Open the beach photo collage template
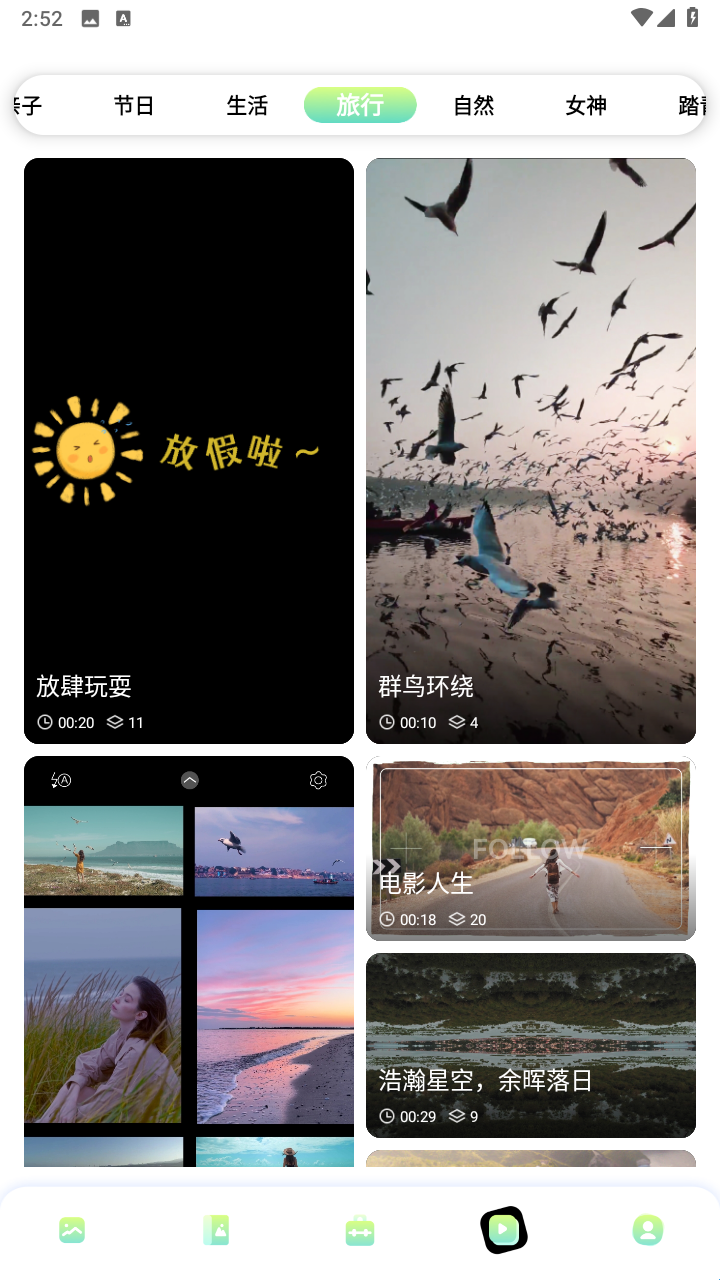Image resolution: width=720 pixels, height=1280 pixels. click(189, 960)
